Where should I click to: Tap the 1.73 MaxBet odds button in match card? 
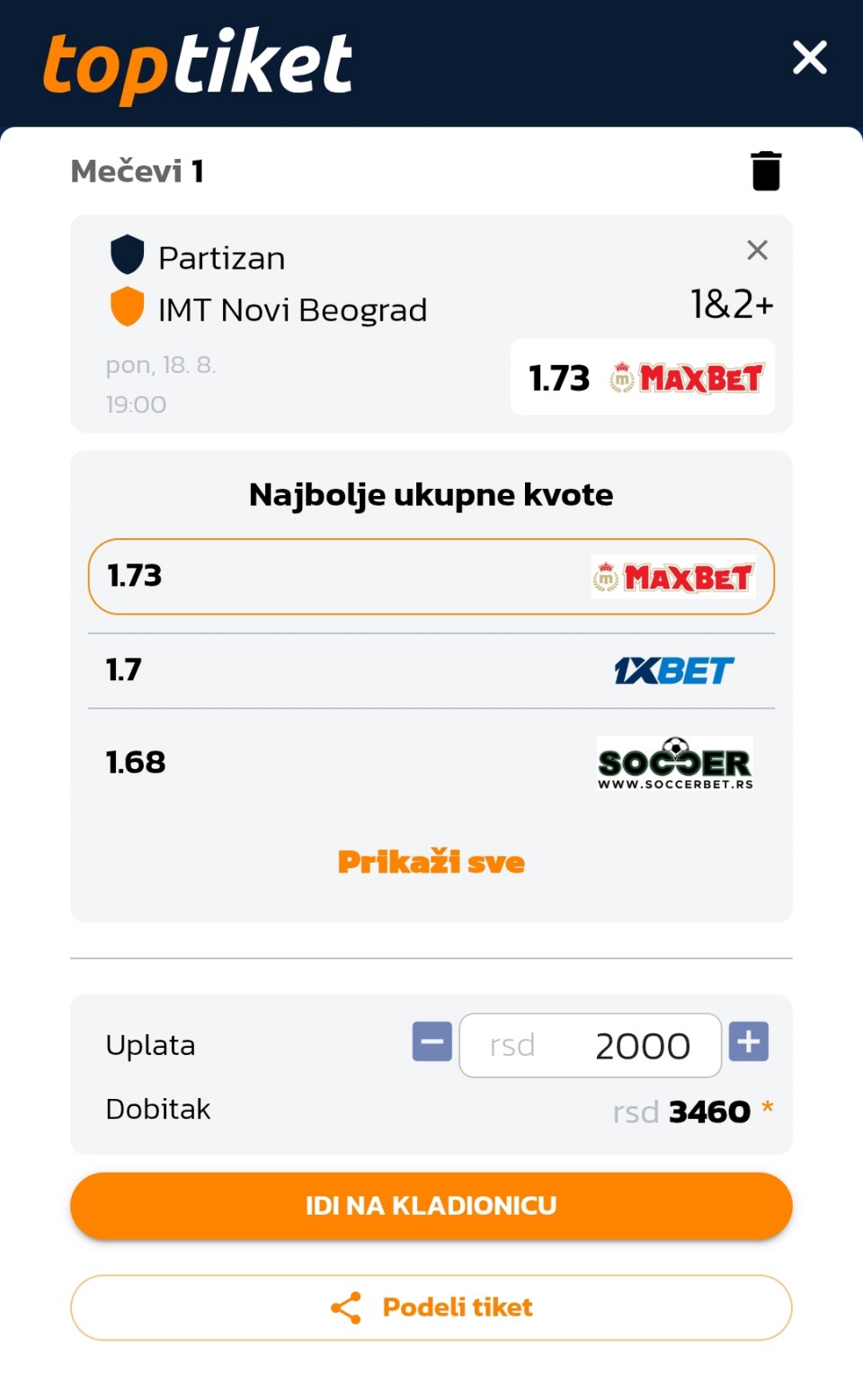coord(642,377)
